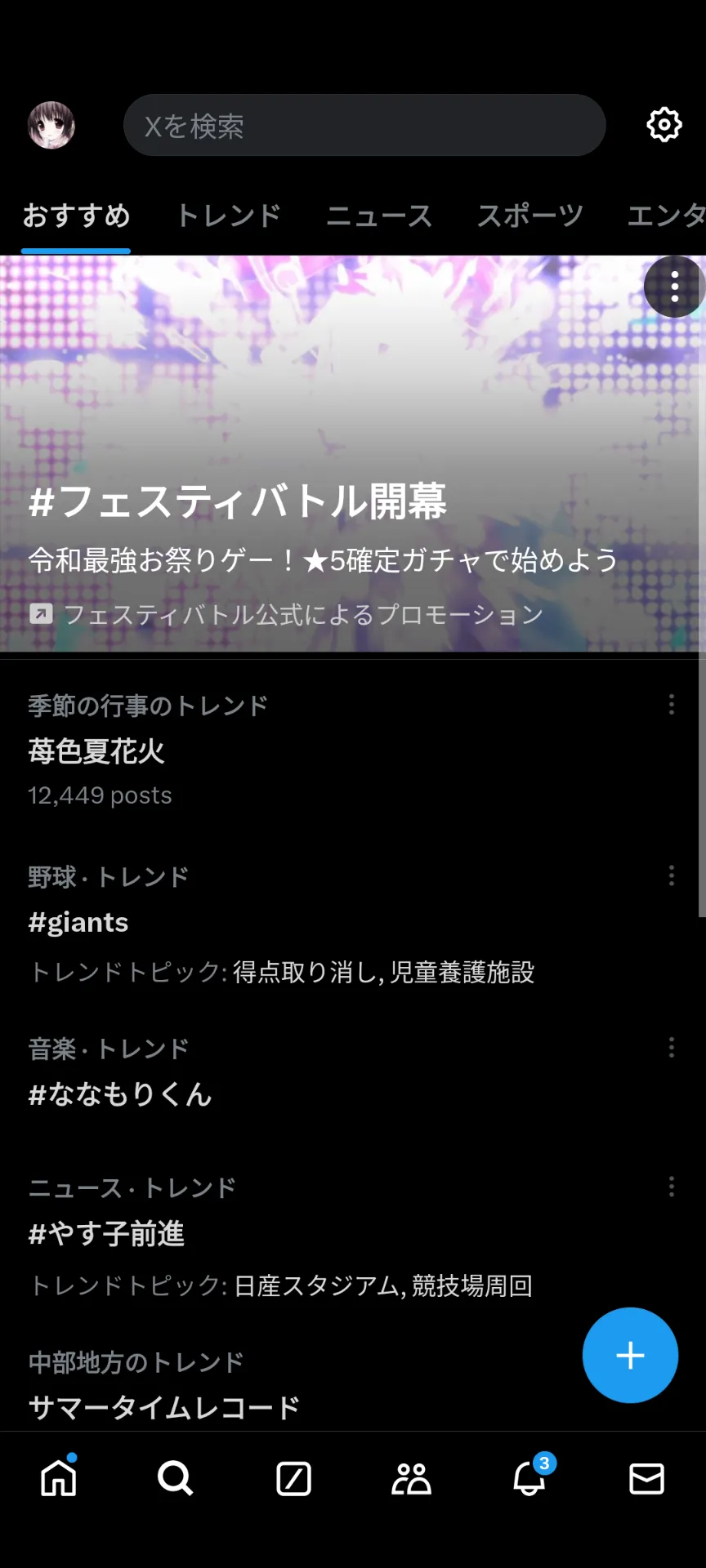Open the Communities tab
This screenshot has width=706, height=1568.
(411, 1478)
